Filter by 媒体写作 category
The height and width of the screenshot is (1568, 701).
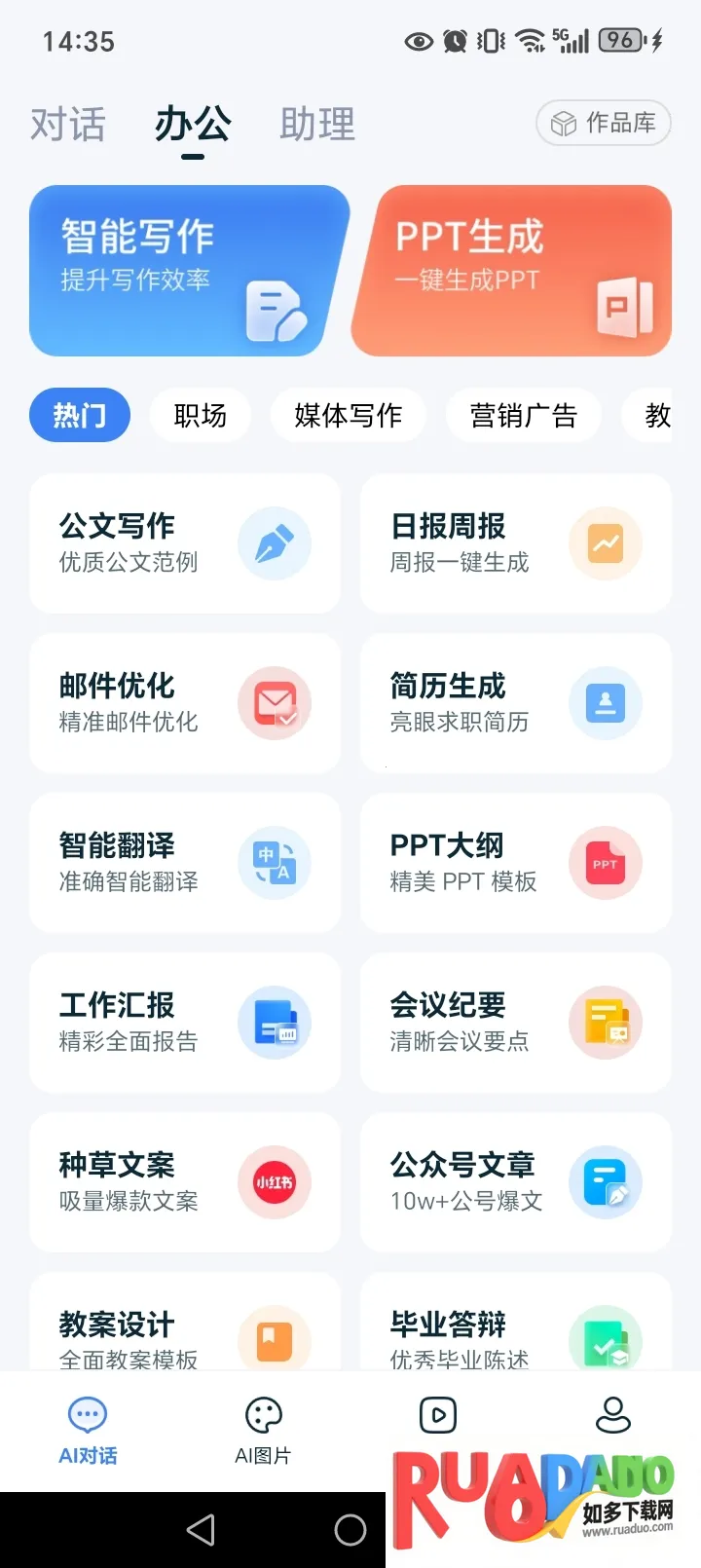coord(349,416)
